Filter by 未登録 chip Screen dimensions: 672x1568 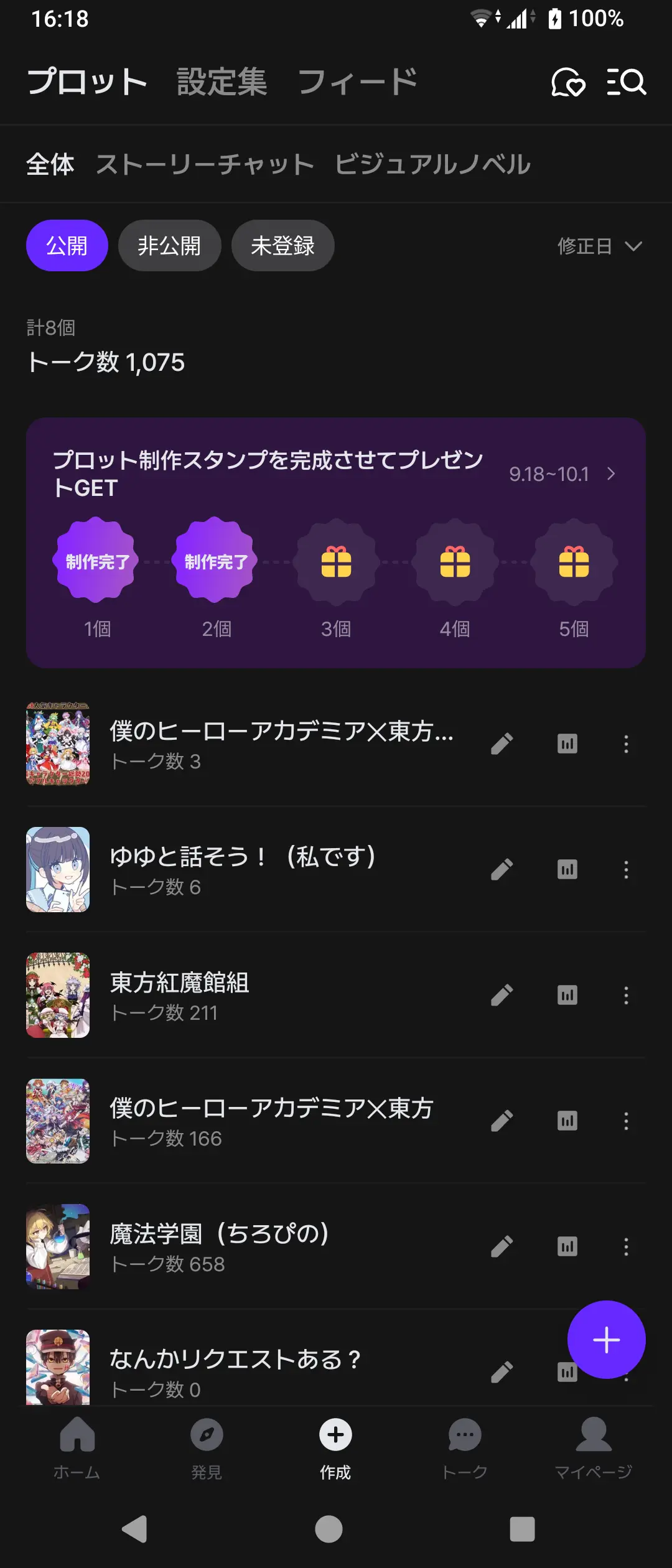(282, 246)
